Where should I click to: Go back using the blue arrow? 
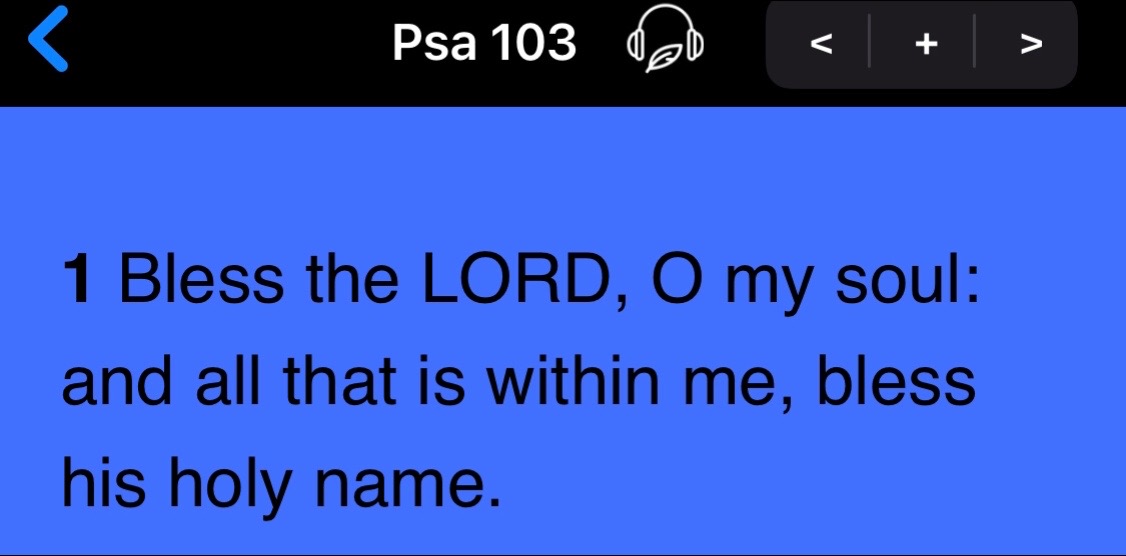click(x=48, y=40)
